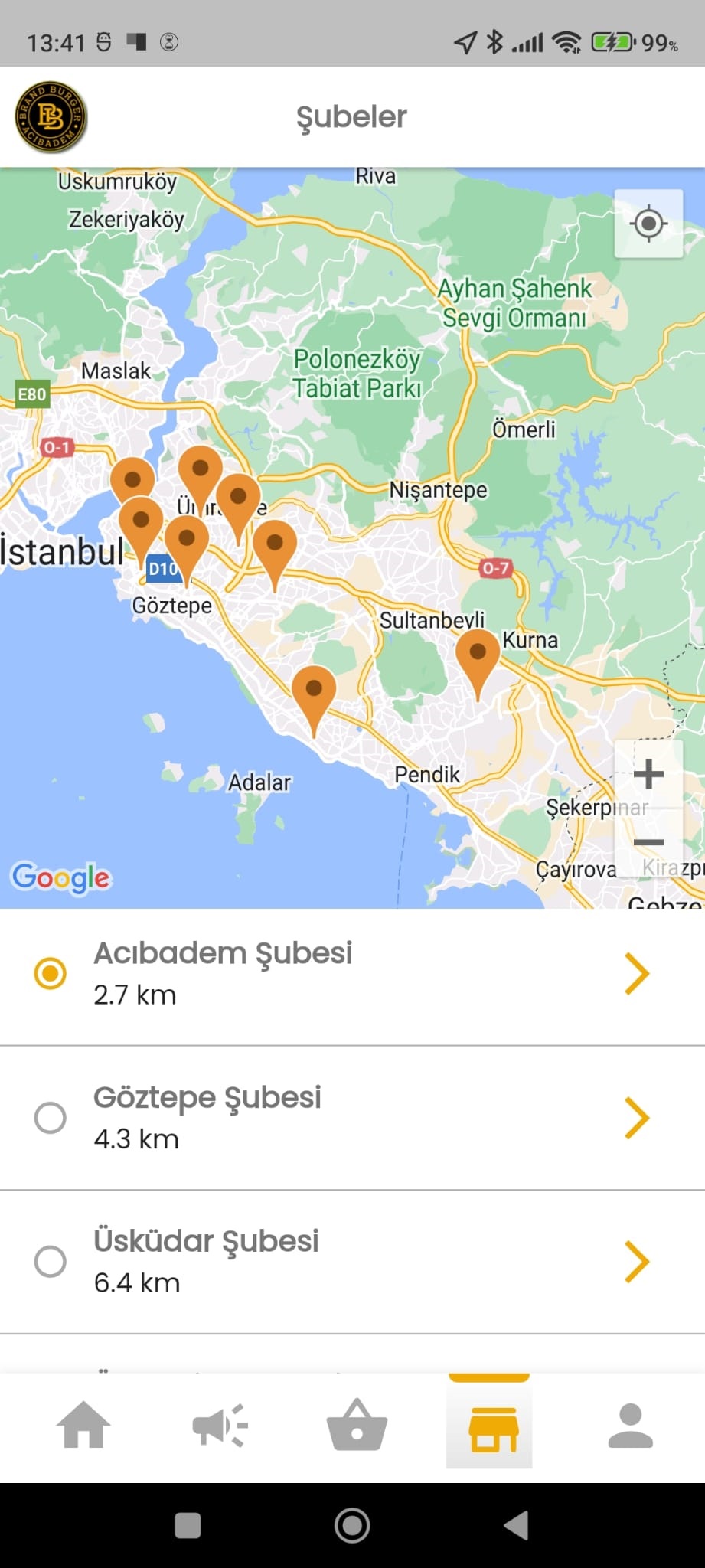The height and width of the screenshot is (1568, 705).
Task: Zoom in on the map
Action: pos(648,773)
